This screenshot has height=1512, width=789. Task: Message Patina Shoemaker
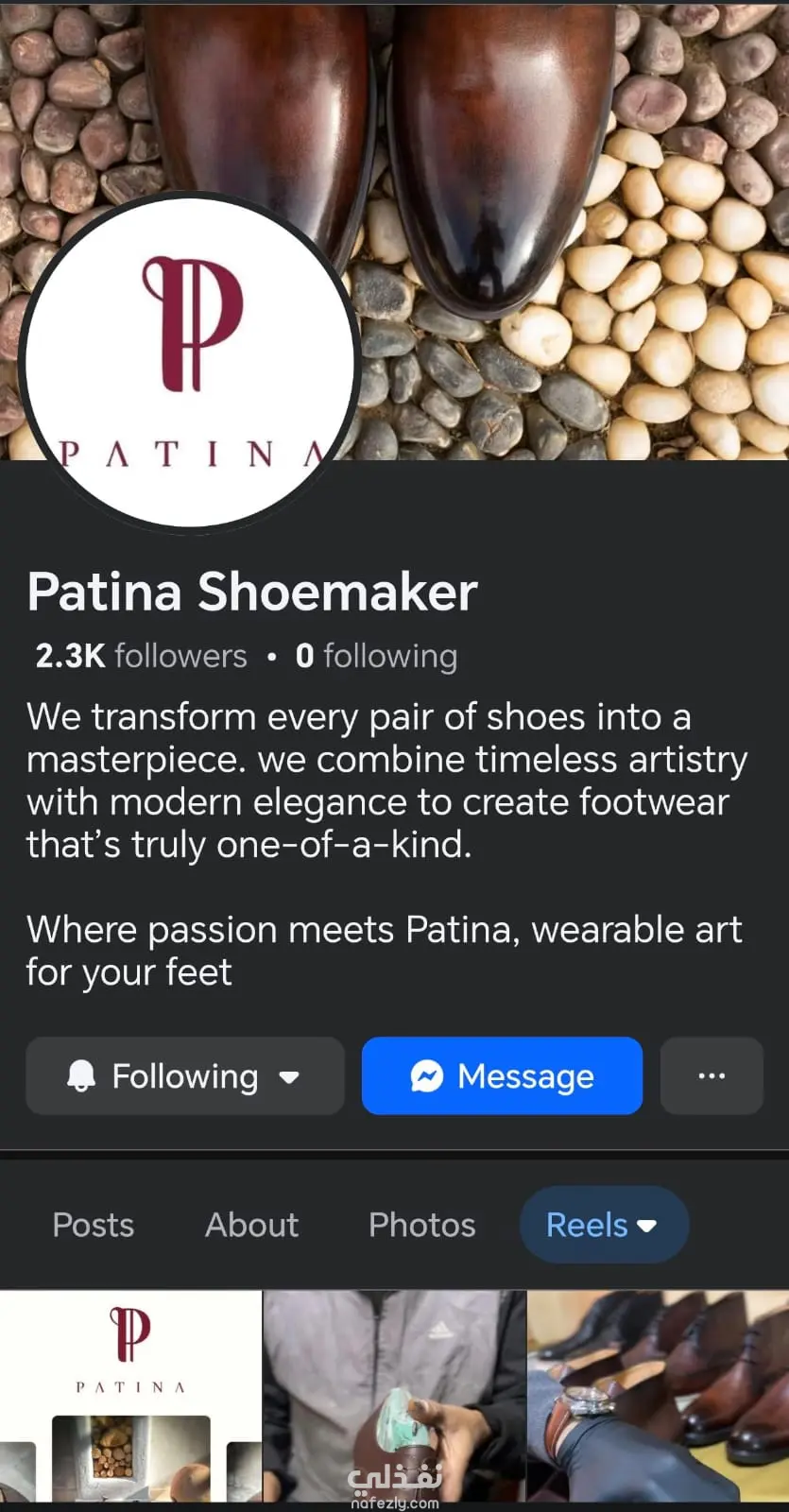tap(502, 1075)
